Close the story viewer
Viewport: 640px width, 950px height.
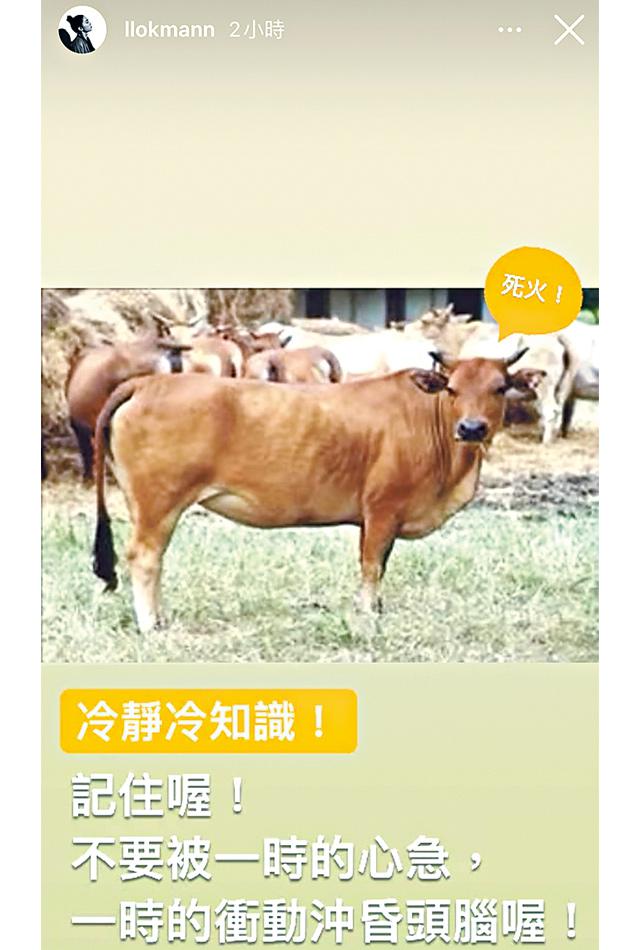[x=569, y=30]
